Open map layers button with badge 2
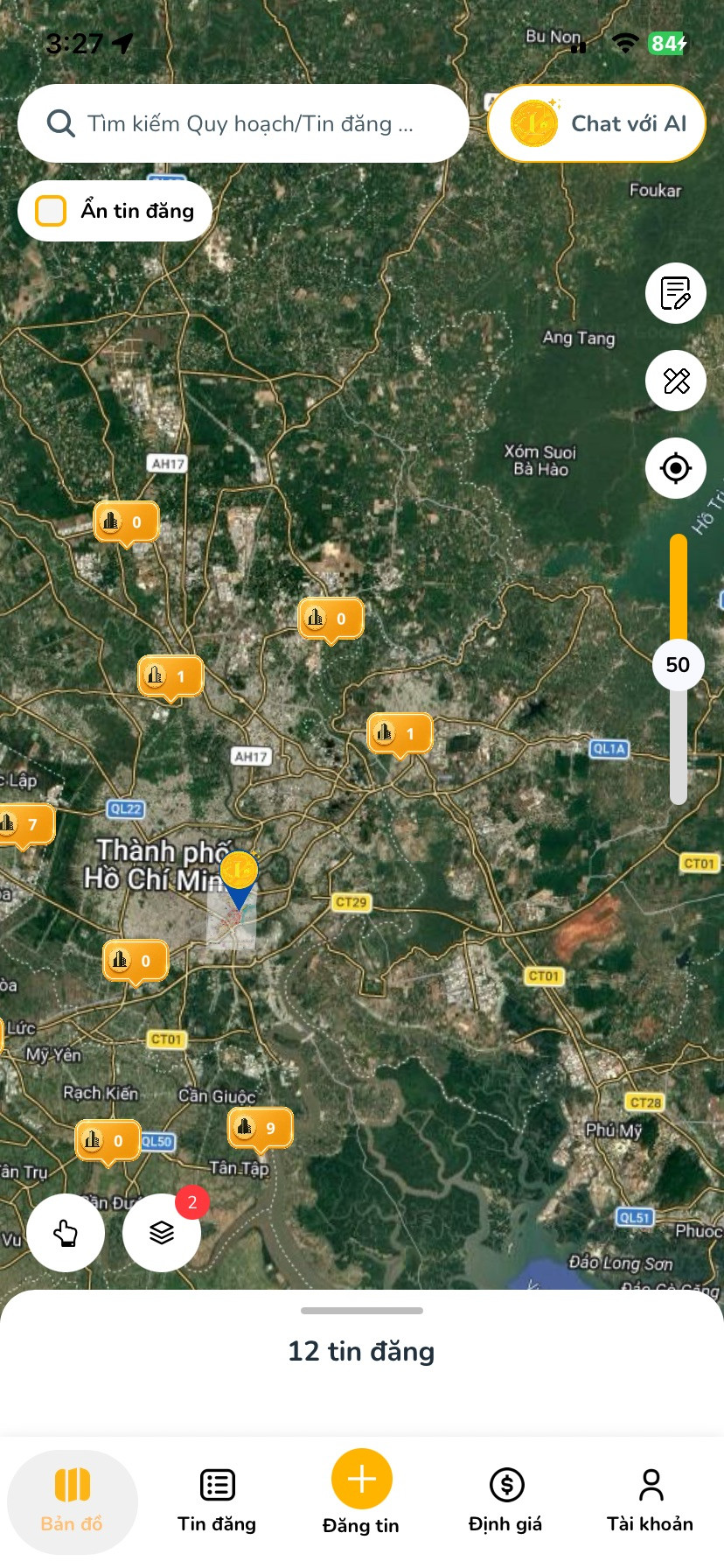 (x=162, y=1233)
